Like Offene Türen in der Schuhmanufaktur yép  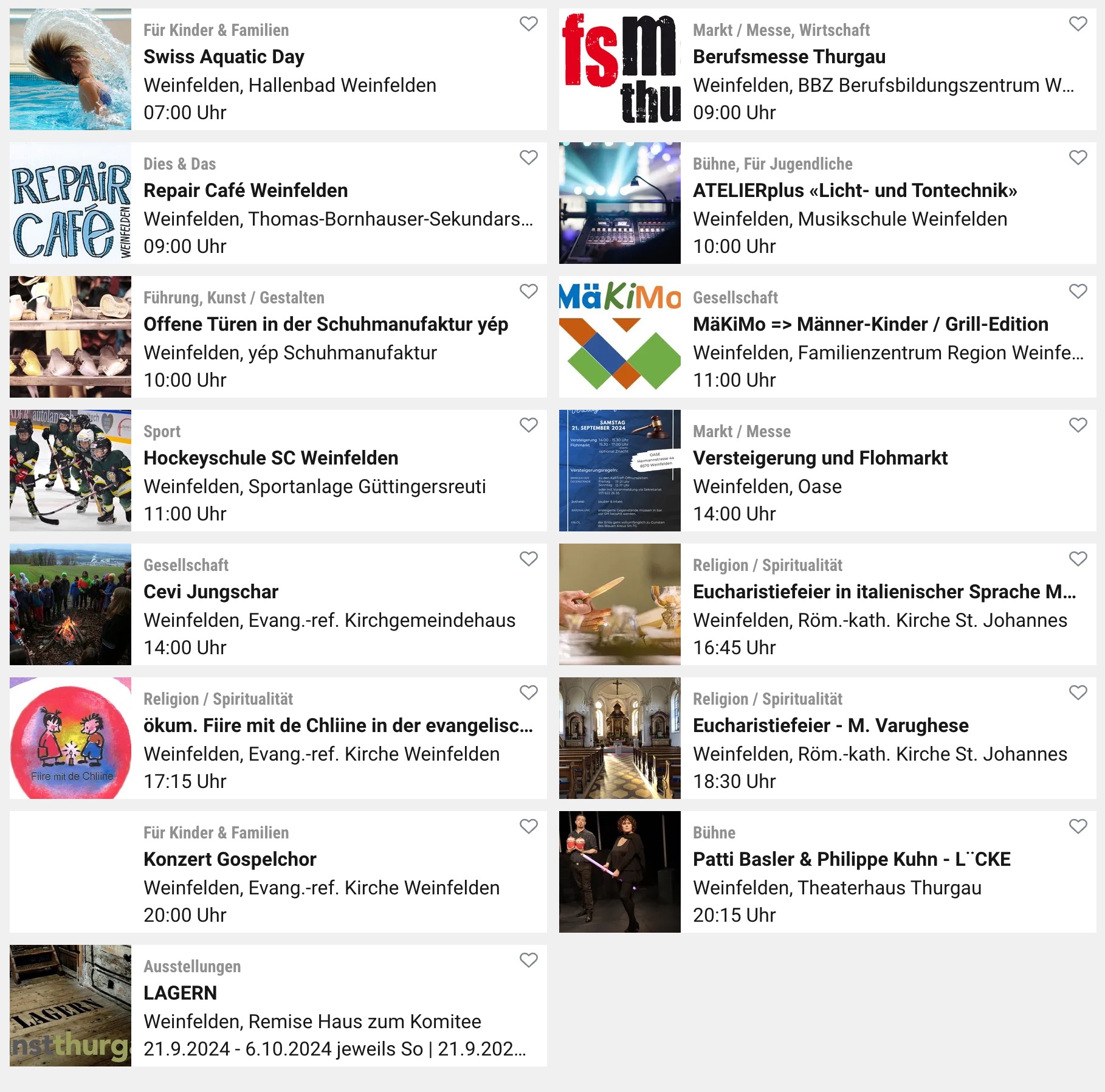(x=528, y=292)
